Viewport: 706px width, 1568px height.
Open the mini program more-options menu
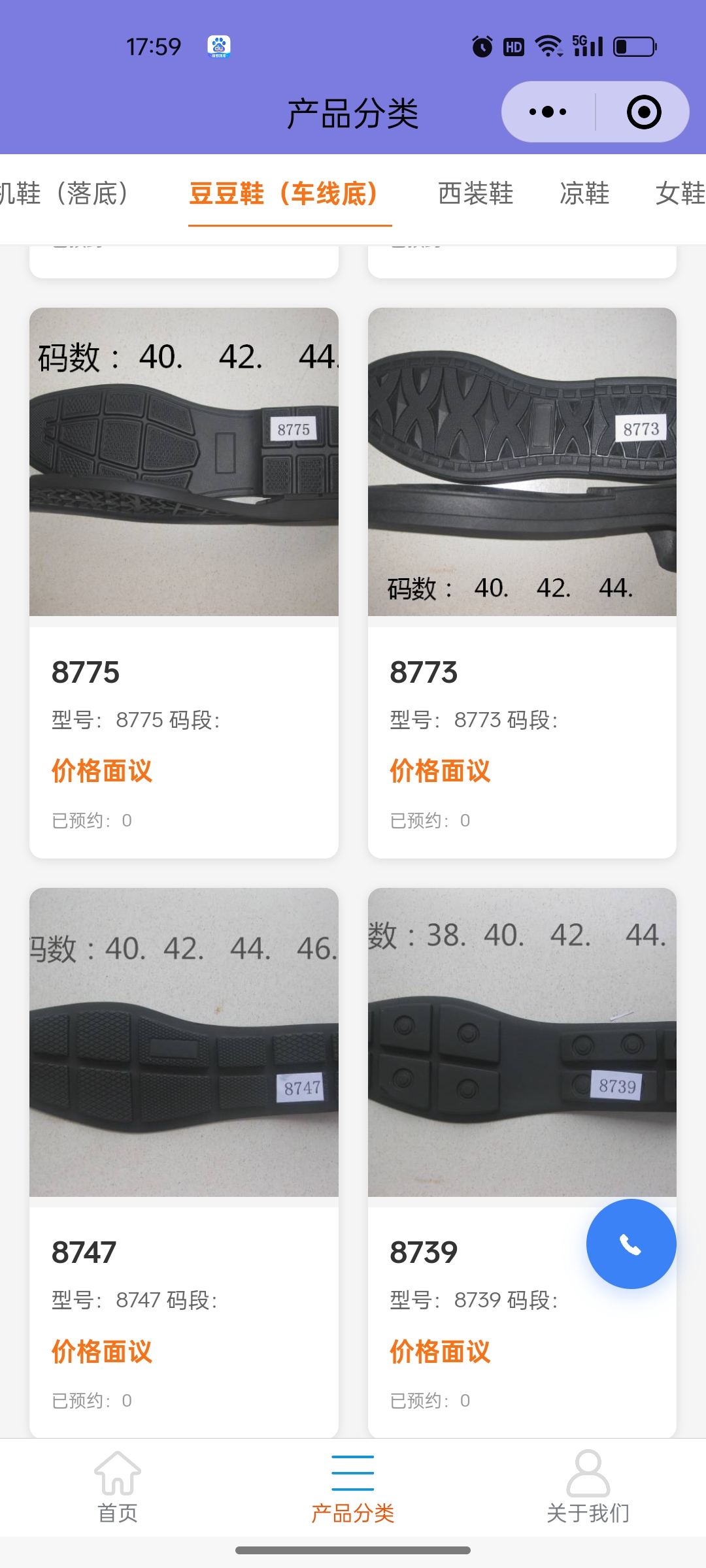(x=548, y=112)
